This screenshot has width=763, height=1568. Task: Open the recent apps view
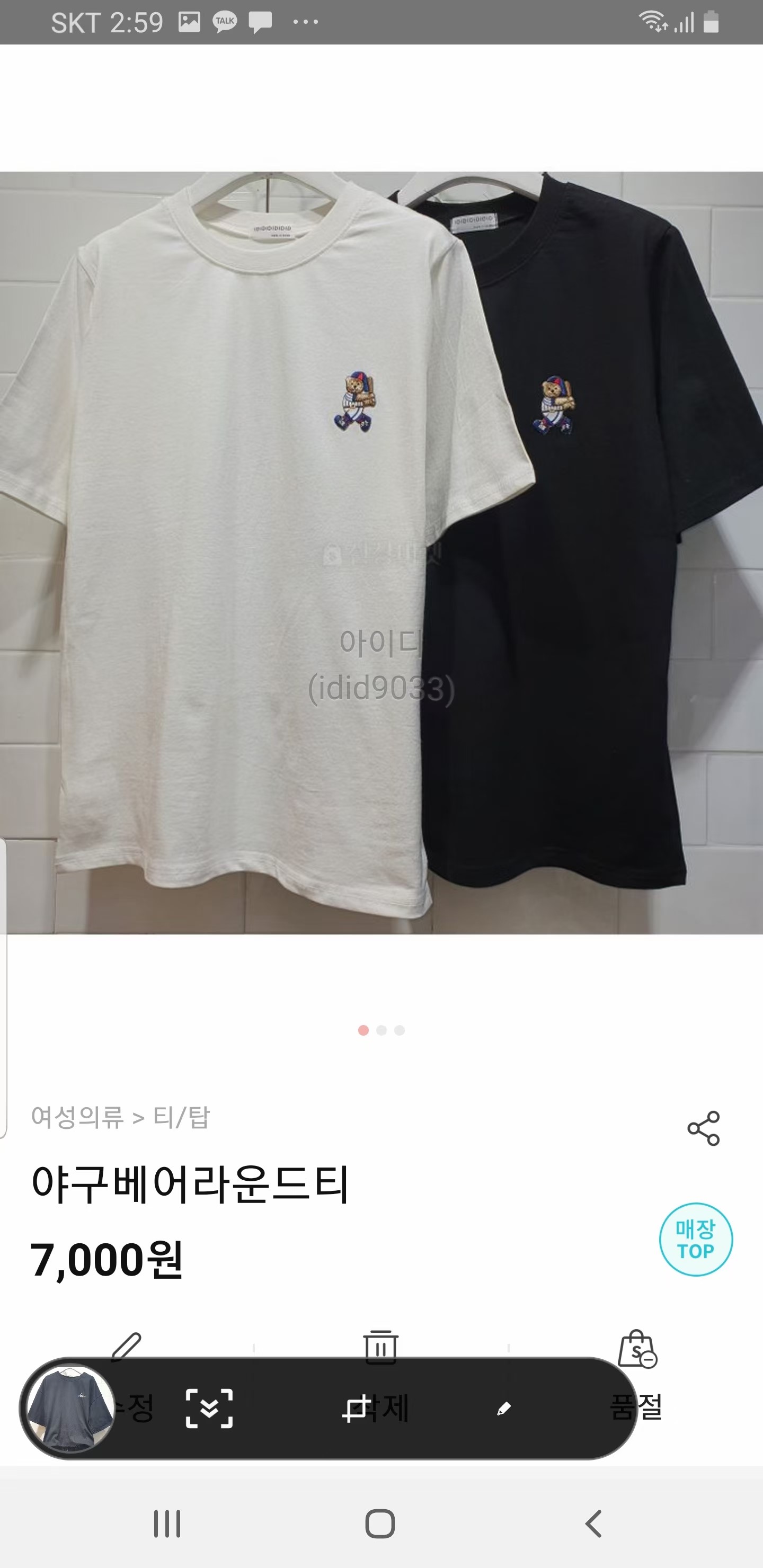tap(167, 1524)
